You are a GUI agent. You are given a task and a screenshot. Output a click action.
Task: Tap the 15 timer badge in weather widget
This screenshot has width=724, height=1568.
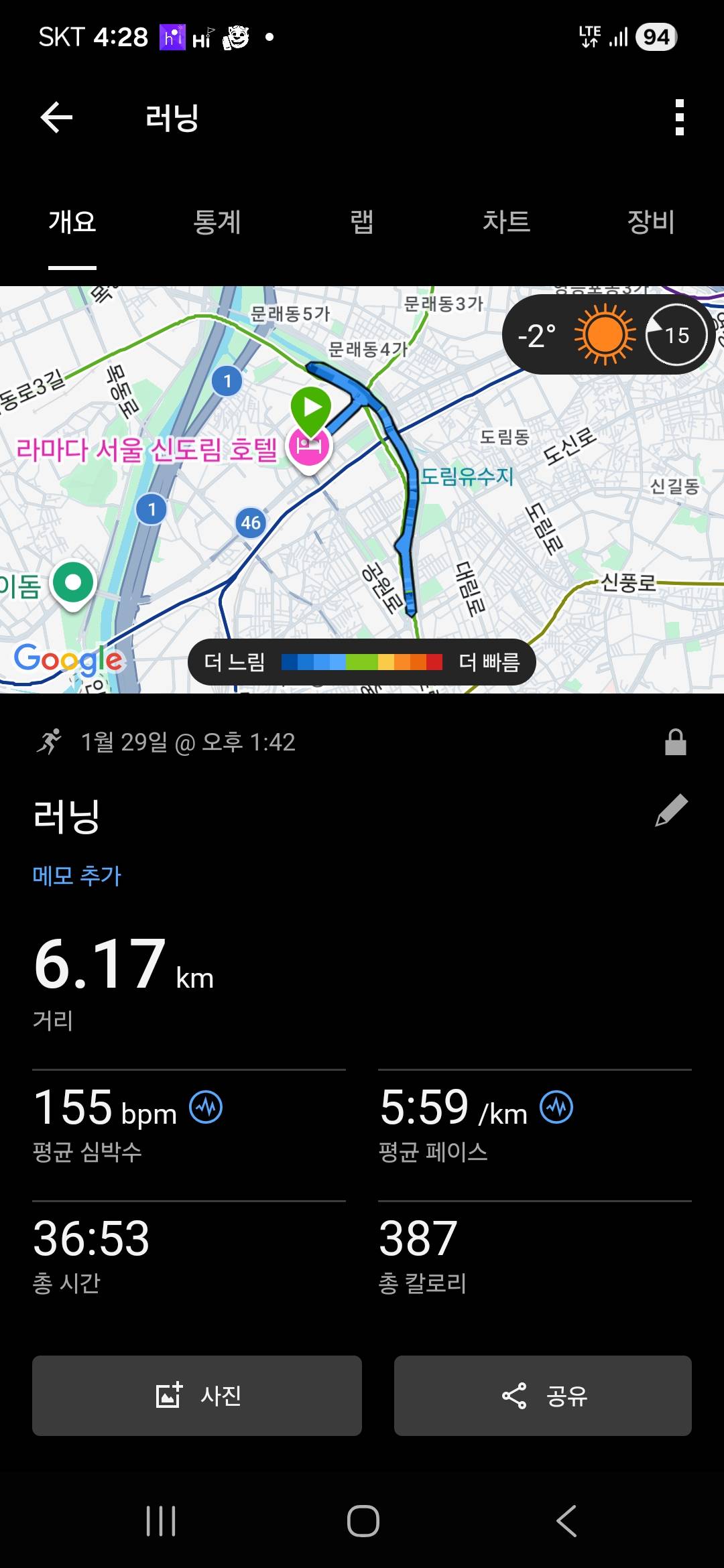(675, 335)
